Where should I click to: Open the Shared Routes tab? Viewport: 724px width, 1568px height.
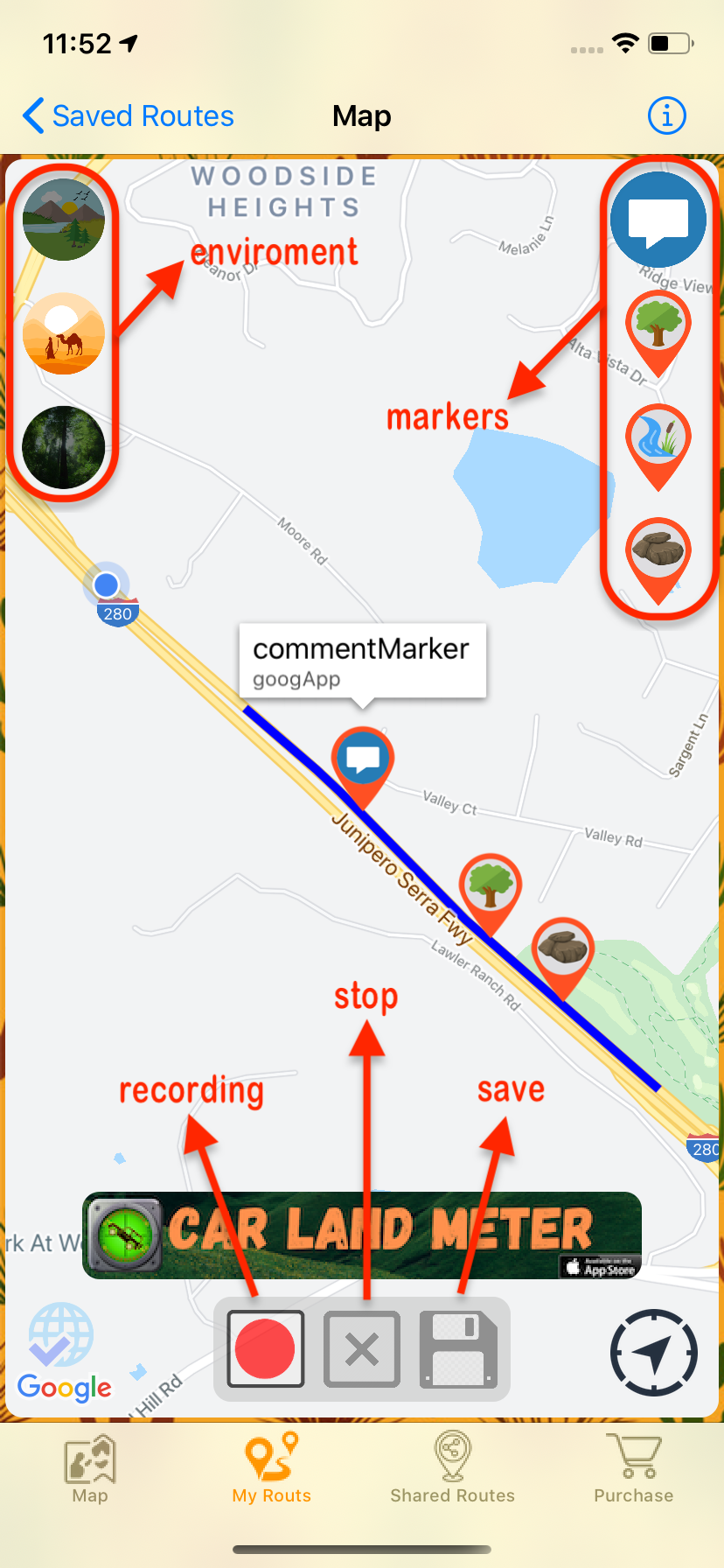click(x=452, y=1469)
